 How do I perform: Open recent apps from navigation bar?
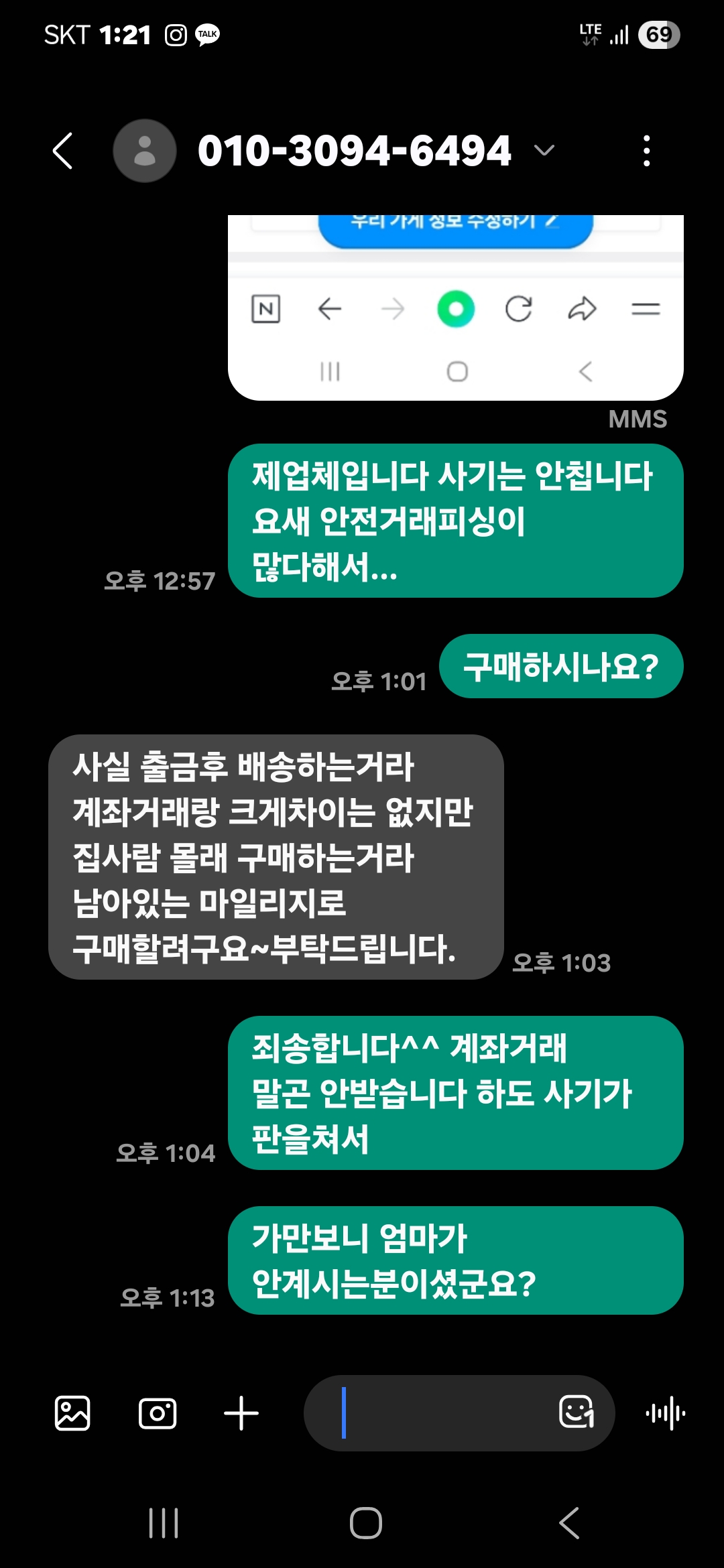(x=164, y=1523)
